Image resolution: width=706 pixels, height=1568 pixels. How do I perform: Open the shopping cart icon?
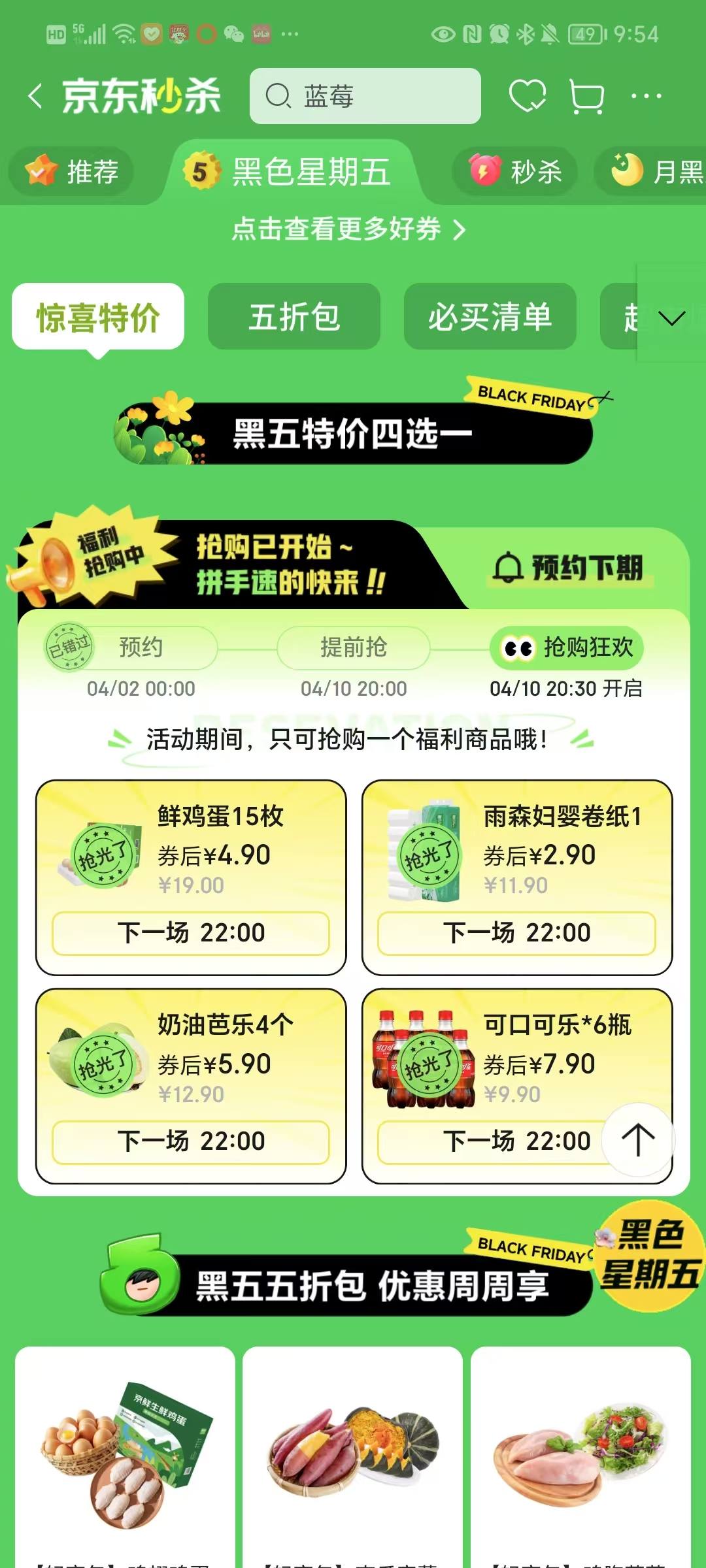point(587,96)
